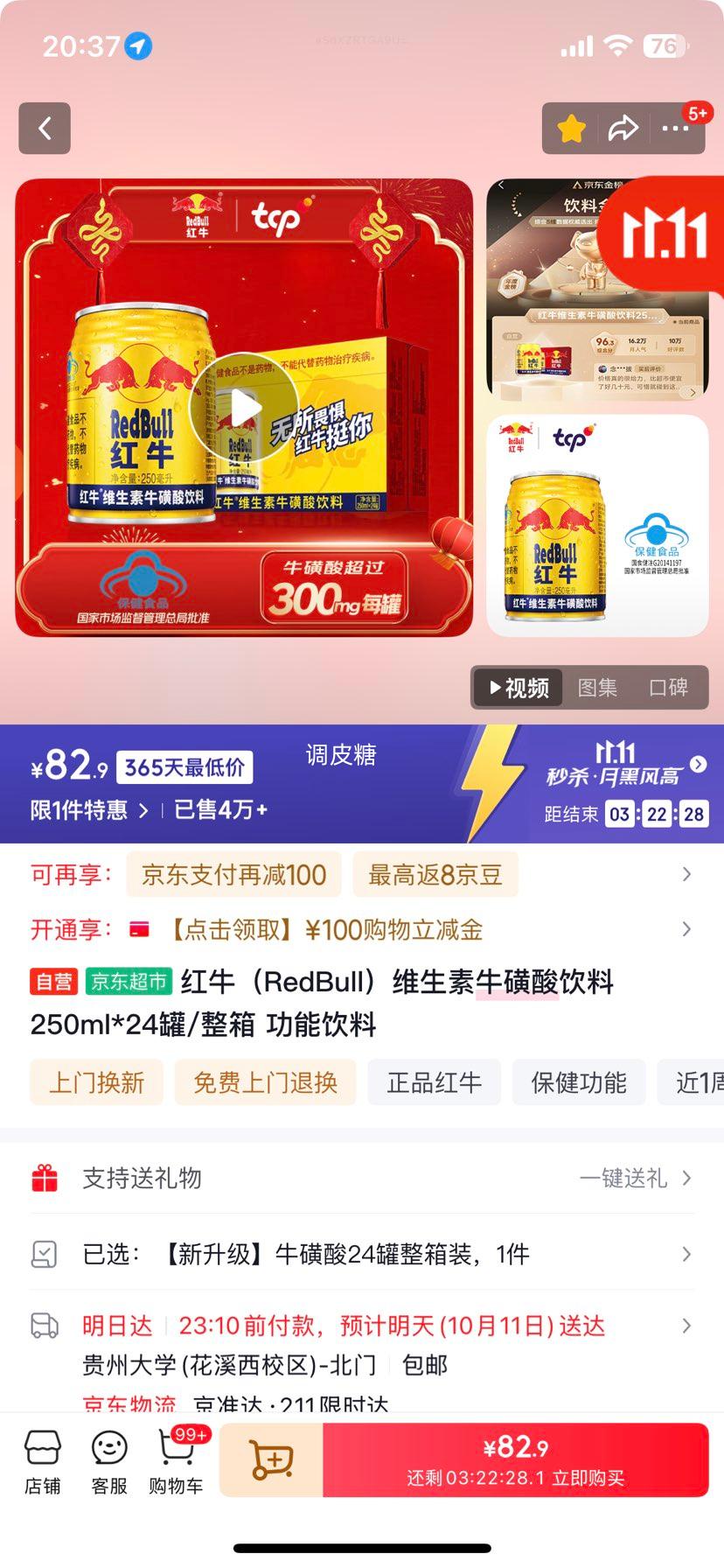
Task: Expand the 京东支付再减100 offers row
Action: click(x=686, y=874)
